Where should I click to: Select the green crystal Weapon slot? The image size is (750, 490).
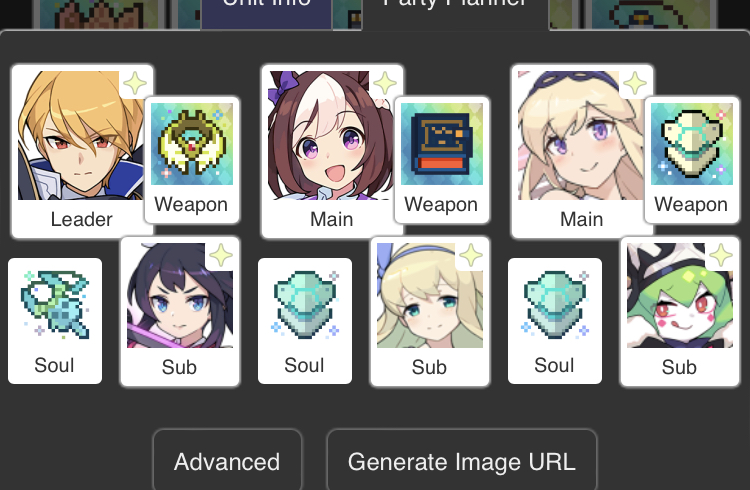point(691,160)
